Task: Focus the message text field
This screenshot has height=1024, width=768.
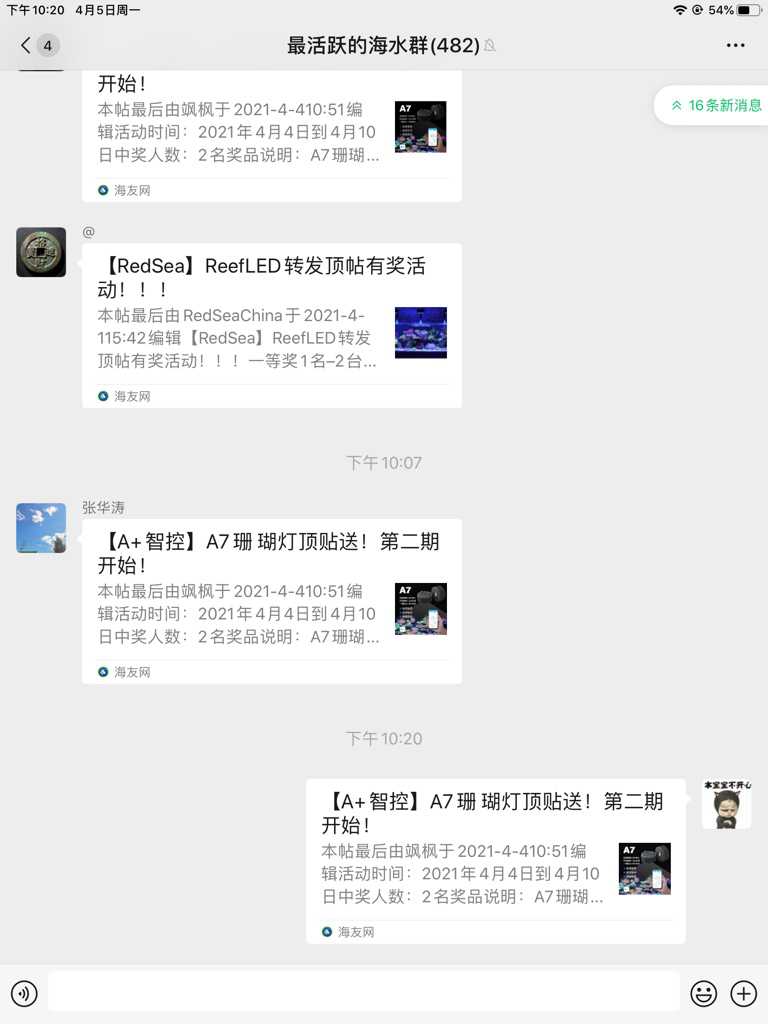Action: 363,993
